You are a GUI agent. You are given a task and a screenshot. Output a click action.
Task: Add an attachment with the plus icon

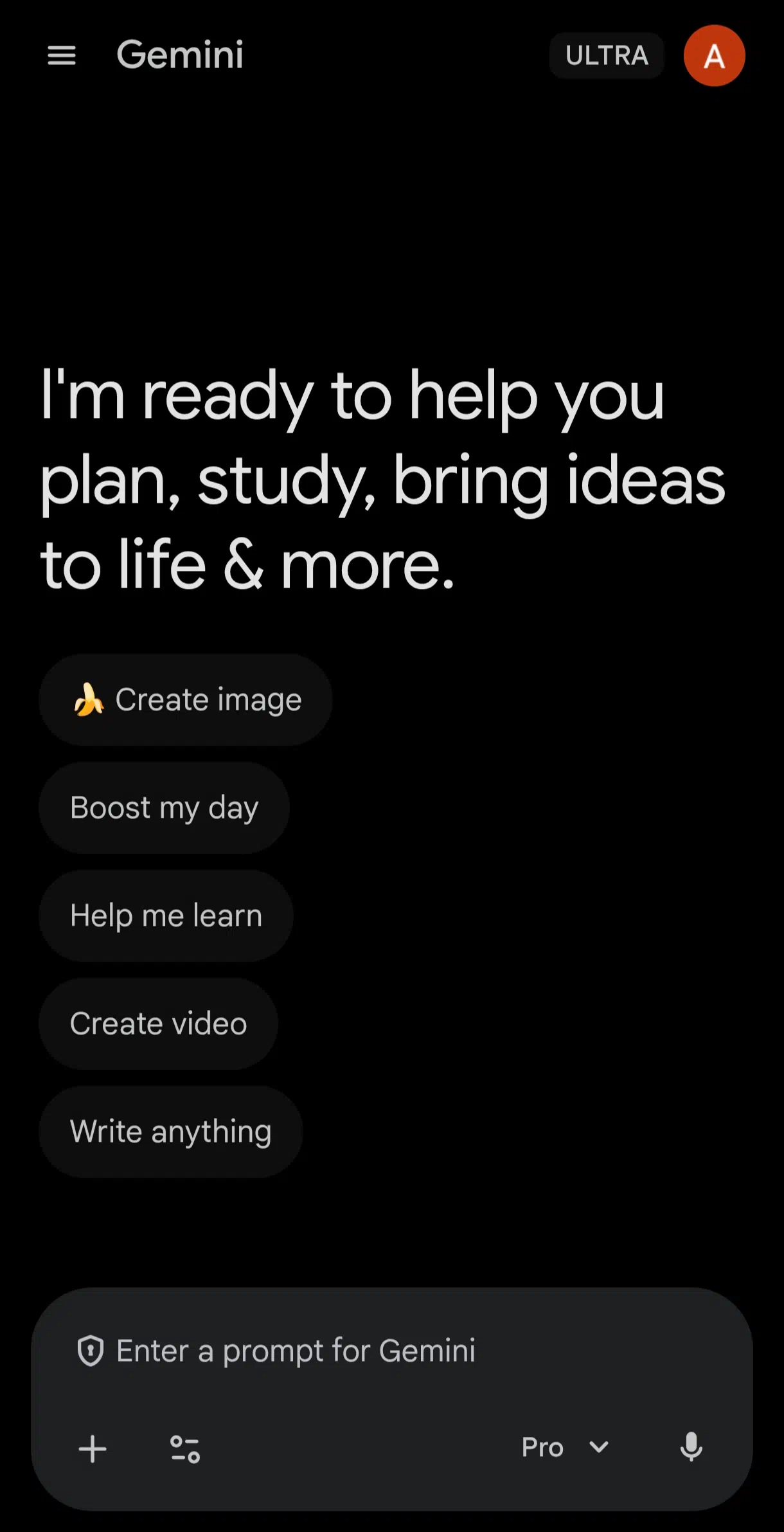pos(93,1449)
